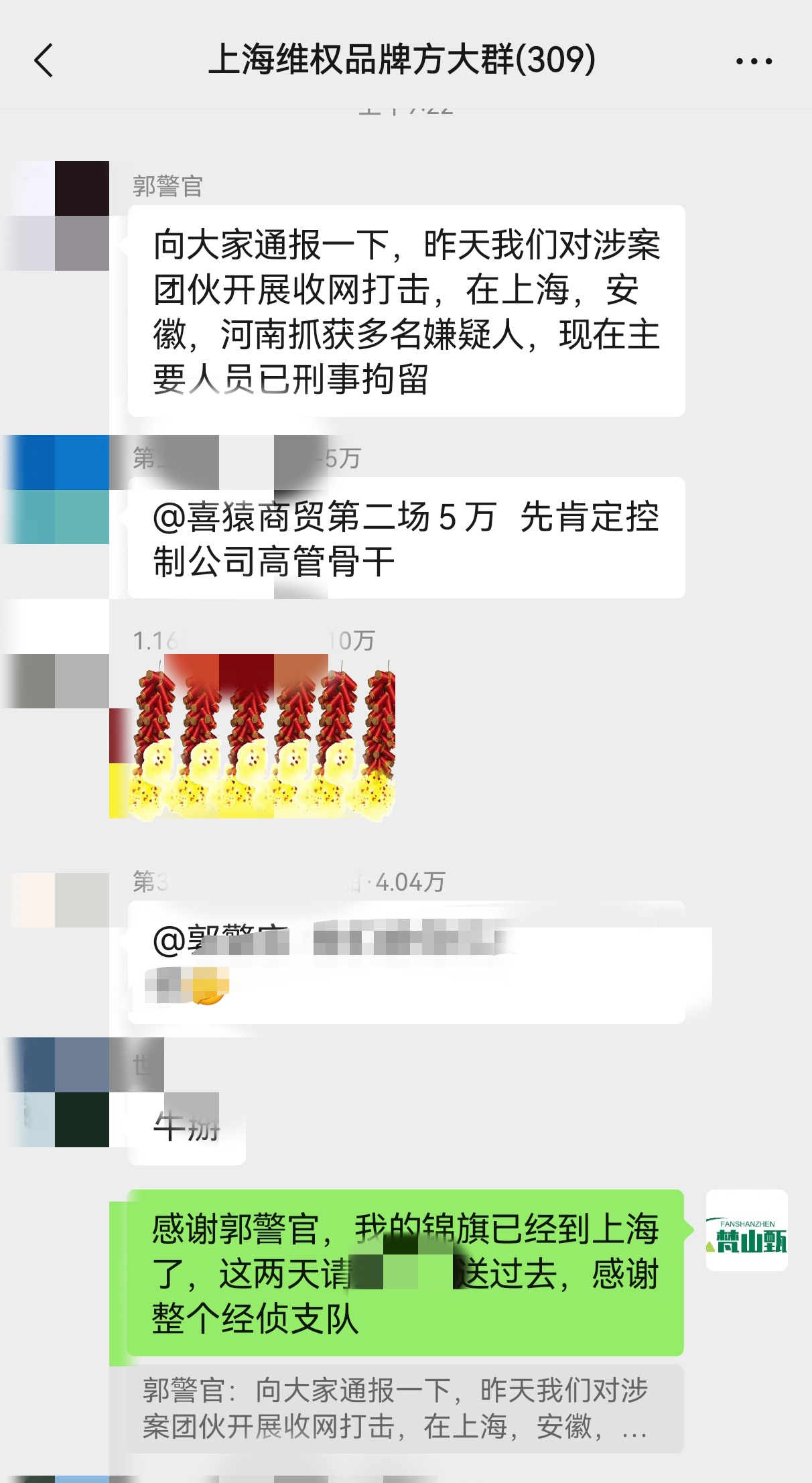Open the FANSHANZHEN avatar profile
This screenshot has width=812, height=1483.
[x=746, y=1230]
